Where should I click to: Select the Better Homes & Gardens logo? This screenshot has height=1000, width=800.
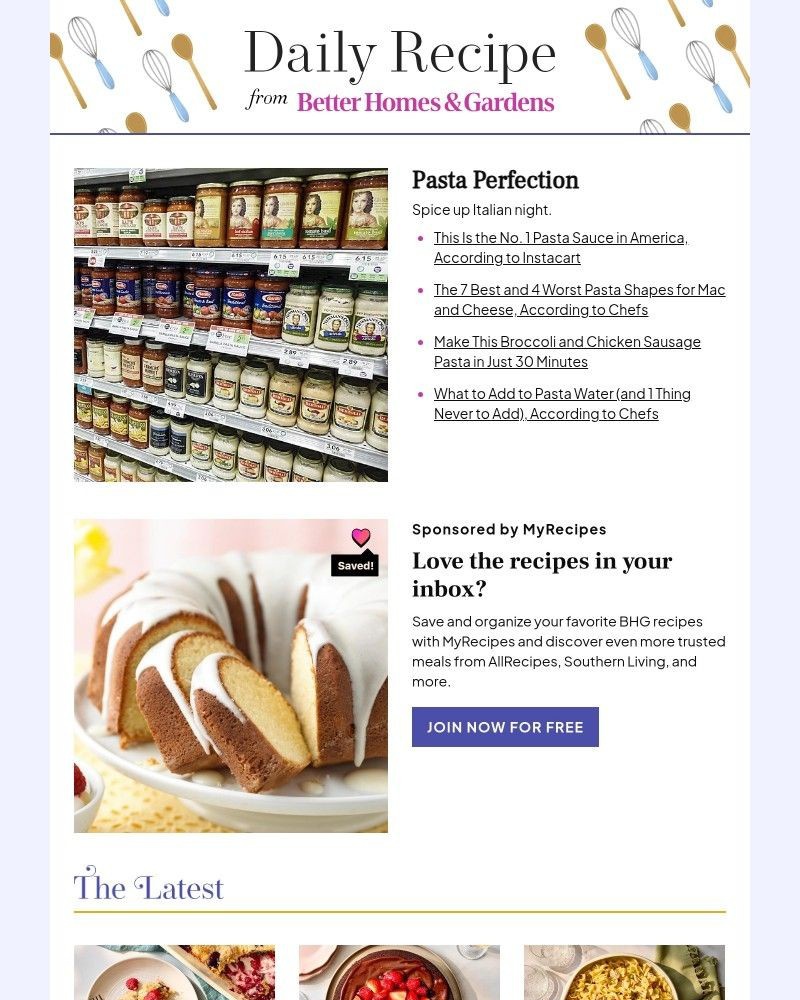(x=424, y=102)
